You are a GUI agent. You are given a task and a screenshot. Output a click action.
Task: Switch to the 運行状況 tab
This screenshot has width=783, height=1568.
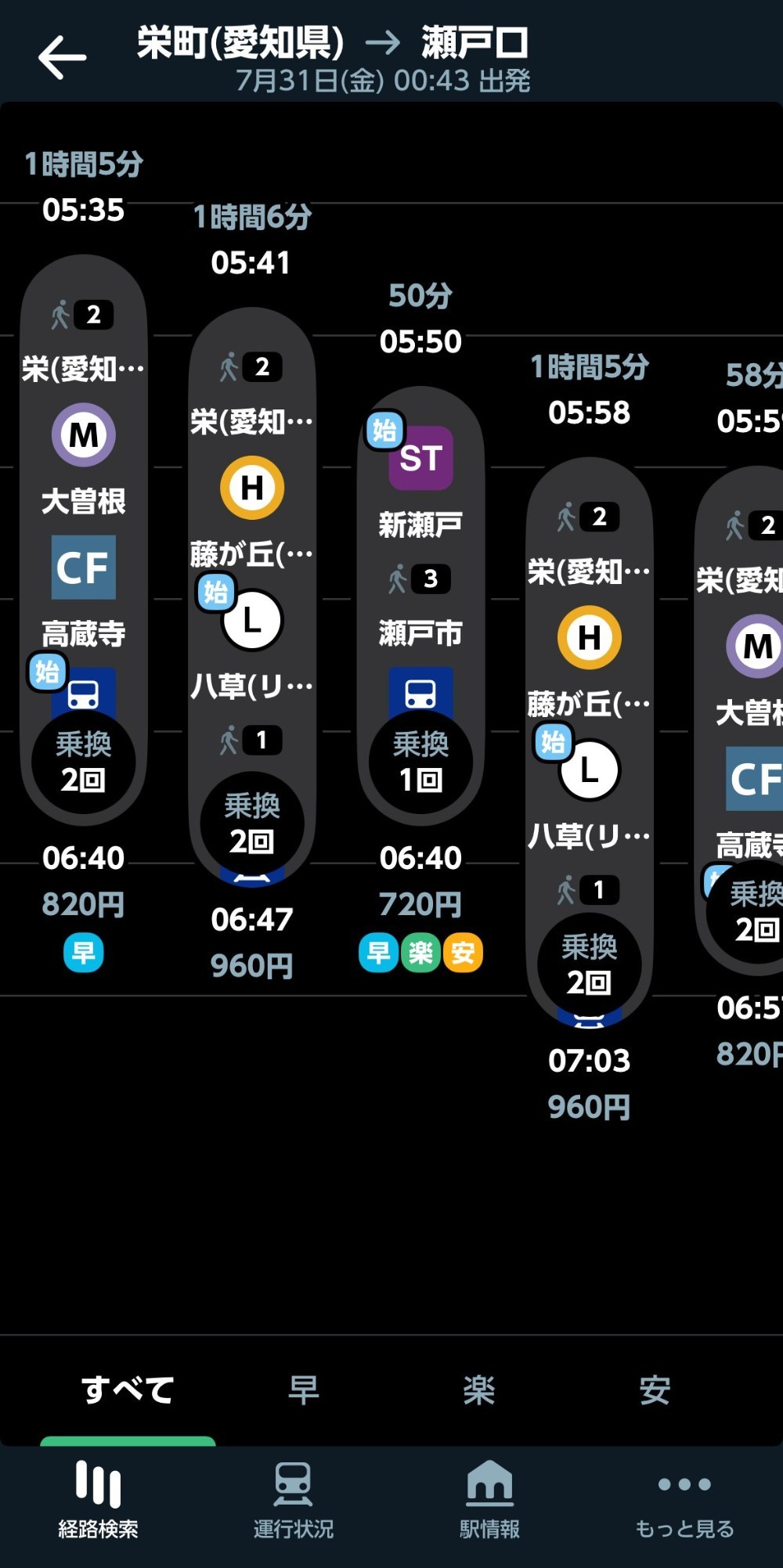294,1500
